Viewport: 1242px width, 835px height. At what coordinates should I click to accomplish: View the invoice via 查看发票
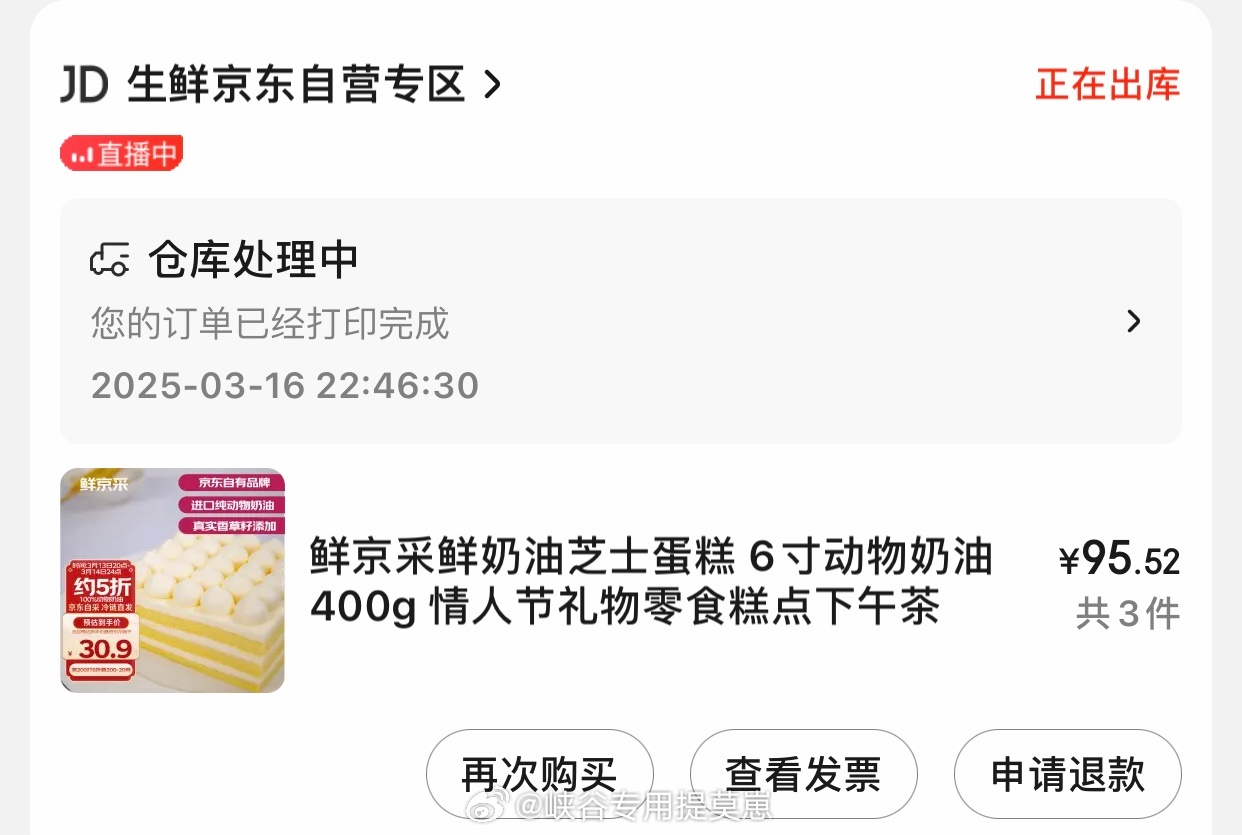[x=803, y=775]
